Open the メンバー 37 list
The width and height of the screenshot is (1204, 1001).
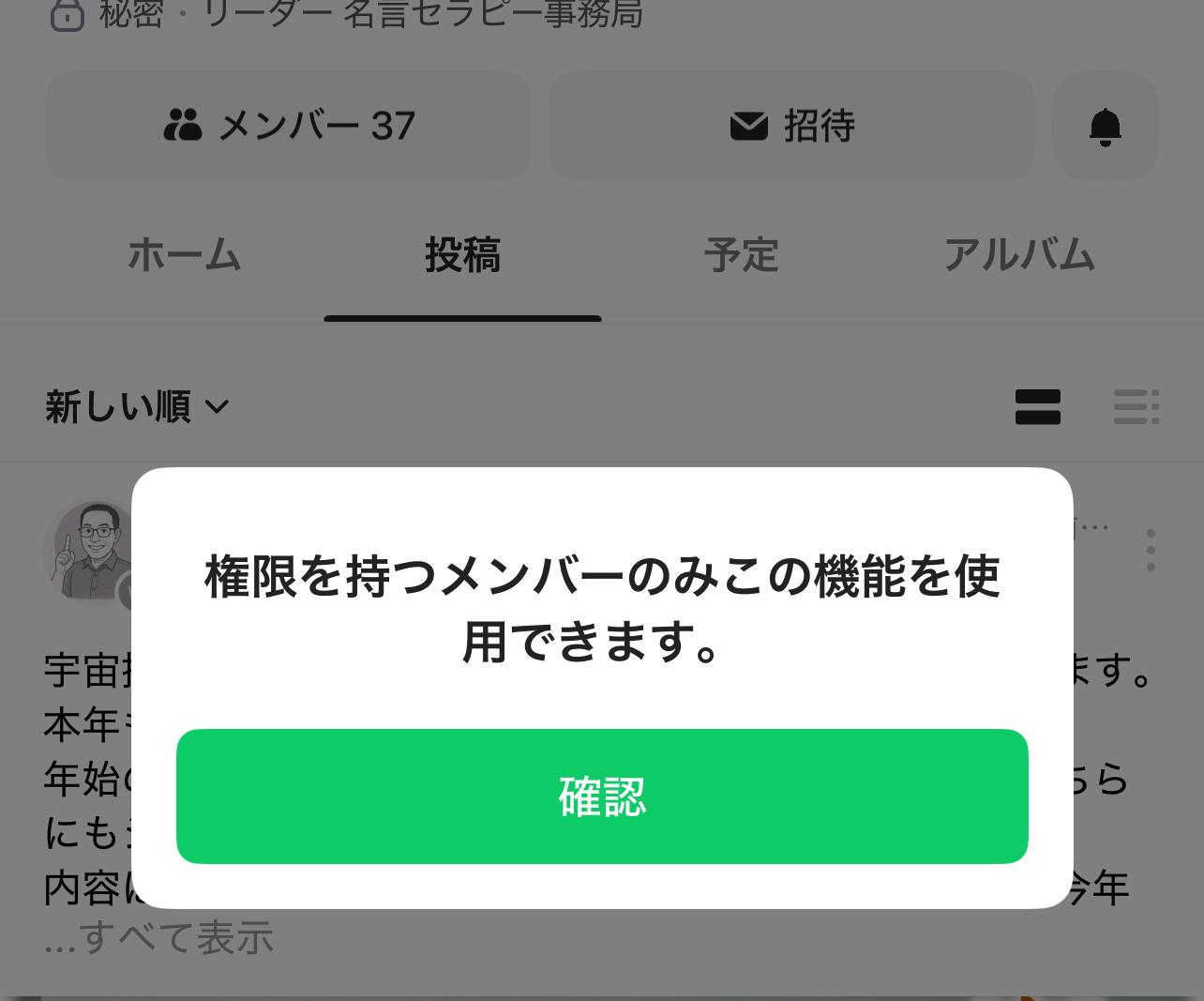coord(288,125)
